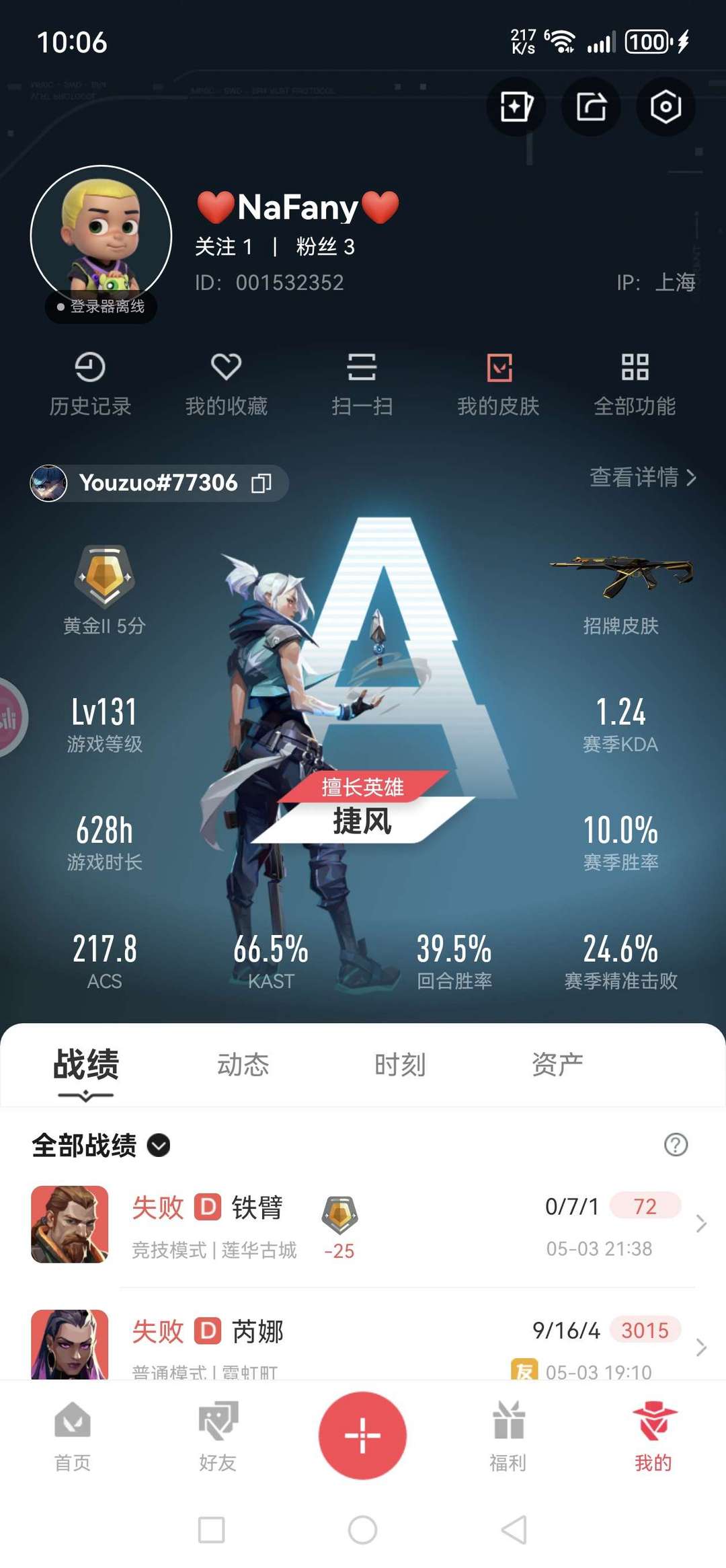The image size is (726, 1568).
Task: Tap the share icon at top
Action: point(591,107)
